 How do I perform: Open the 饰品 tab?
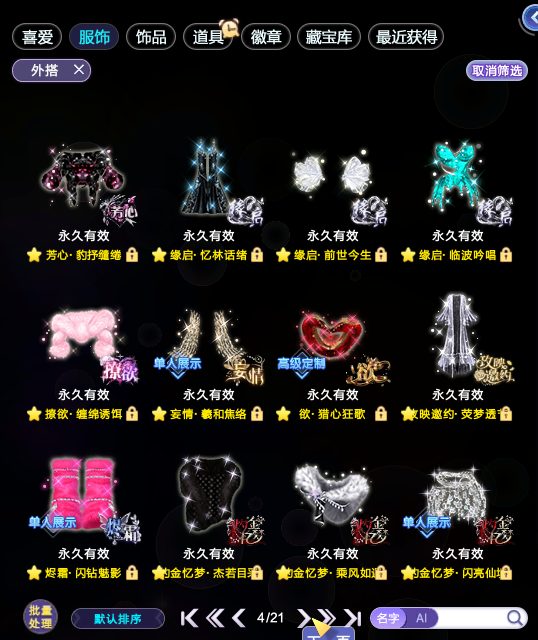[151, 37]
